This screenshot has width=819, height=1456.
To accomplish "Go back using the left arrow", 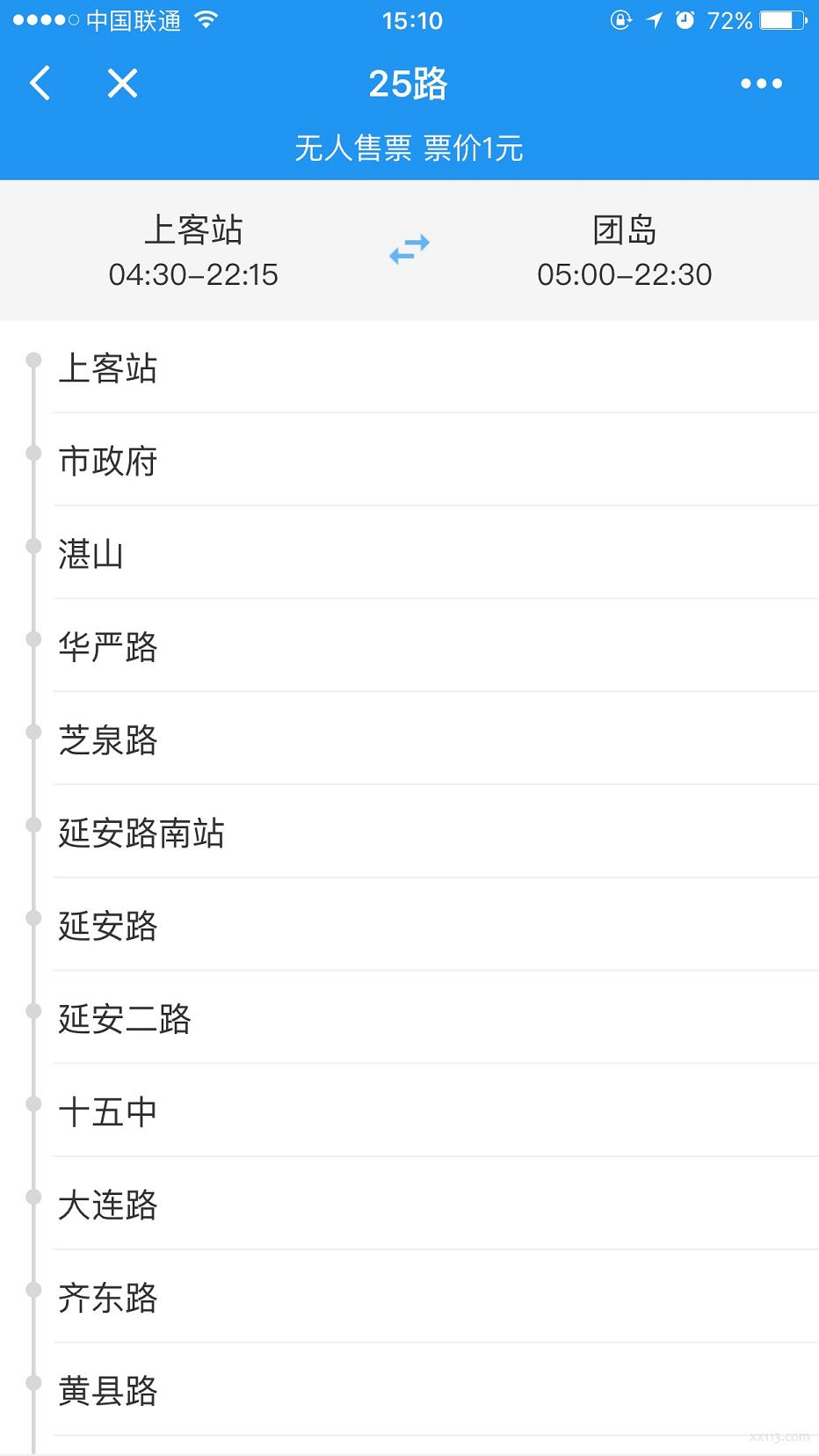I will [40, 84].
